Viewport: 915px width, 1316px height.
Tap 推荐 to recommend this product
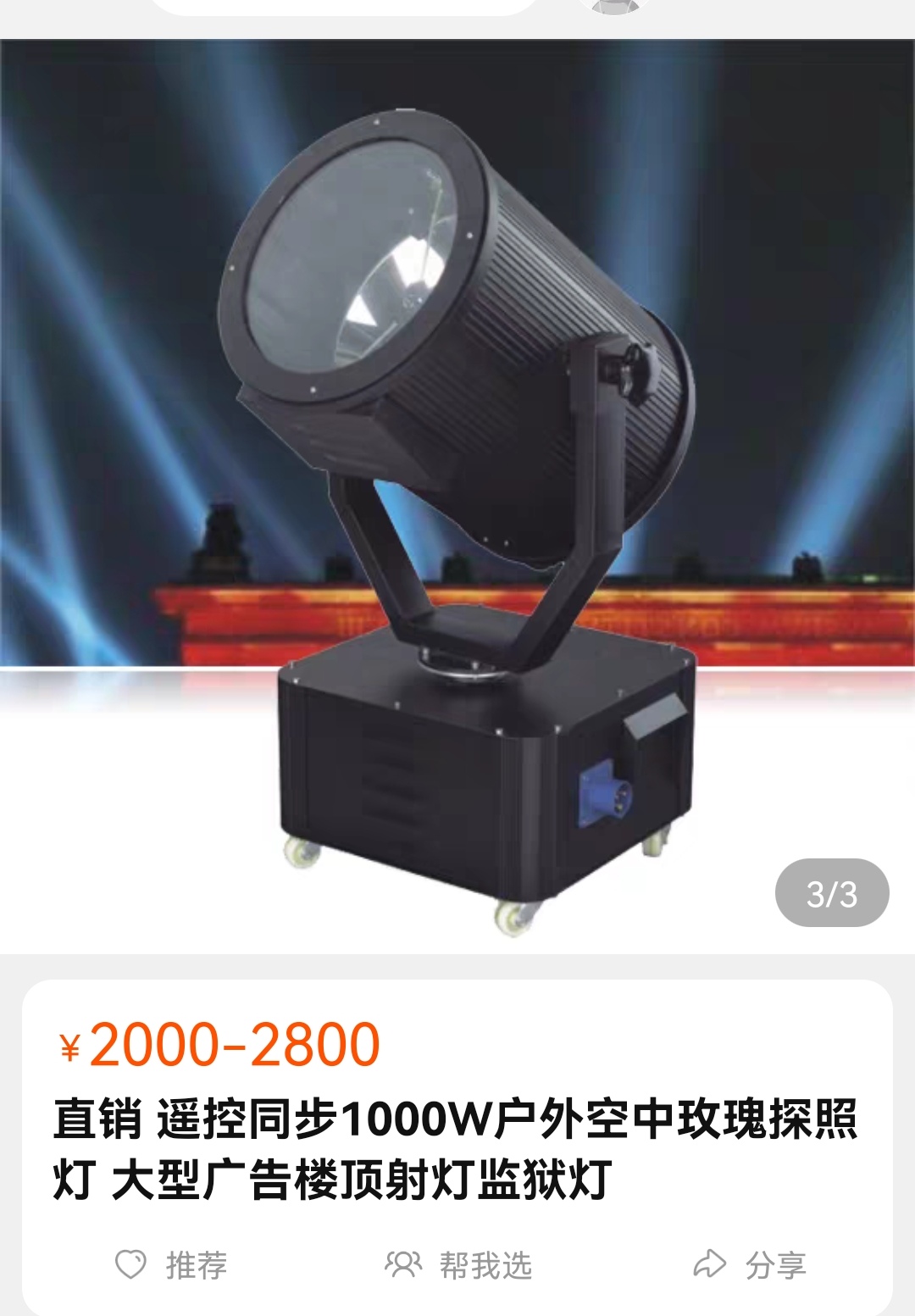[171, 1265]
